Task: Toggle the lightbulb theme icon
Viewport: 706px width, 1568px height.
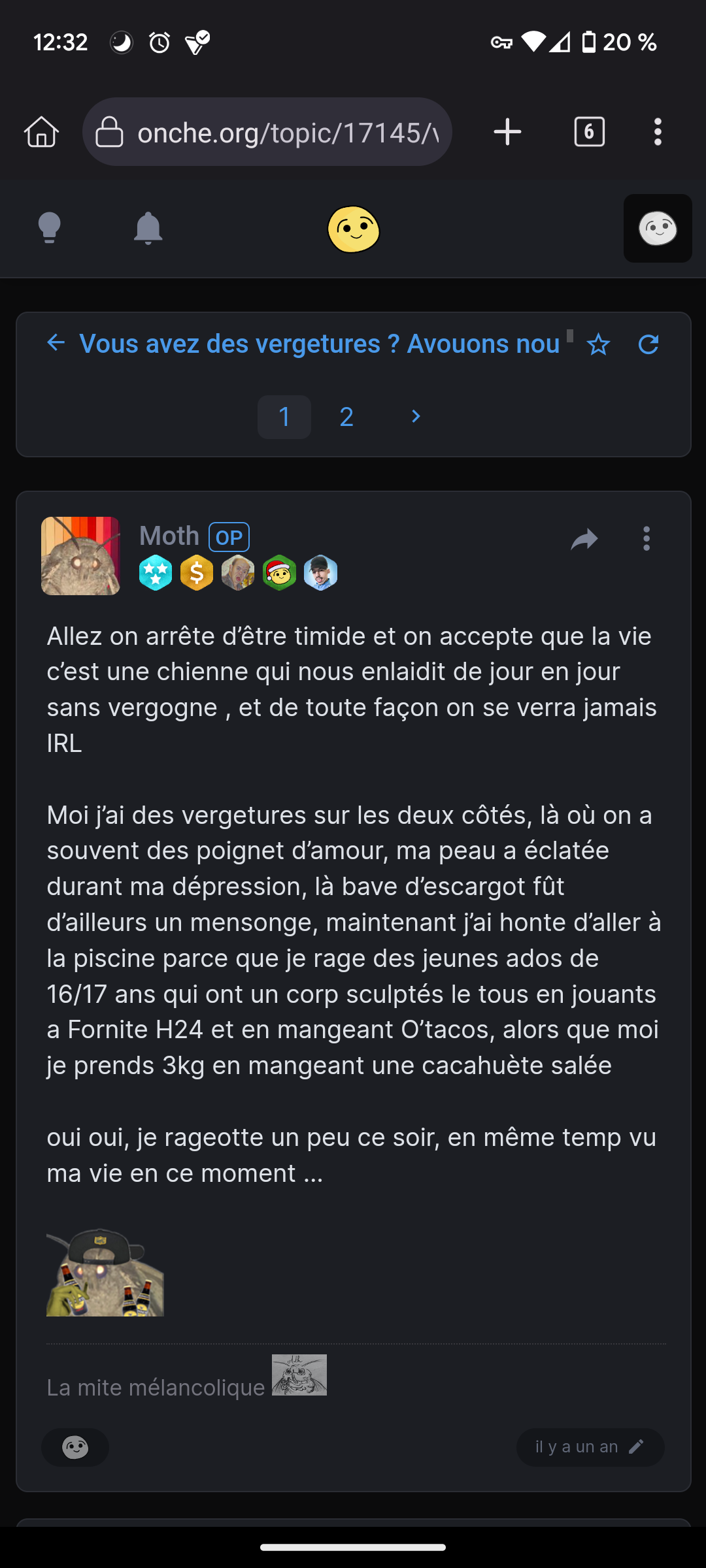Action: (x=49, y=228)
